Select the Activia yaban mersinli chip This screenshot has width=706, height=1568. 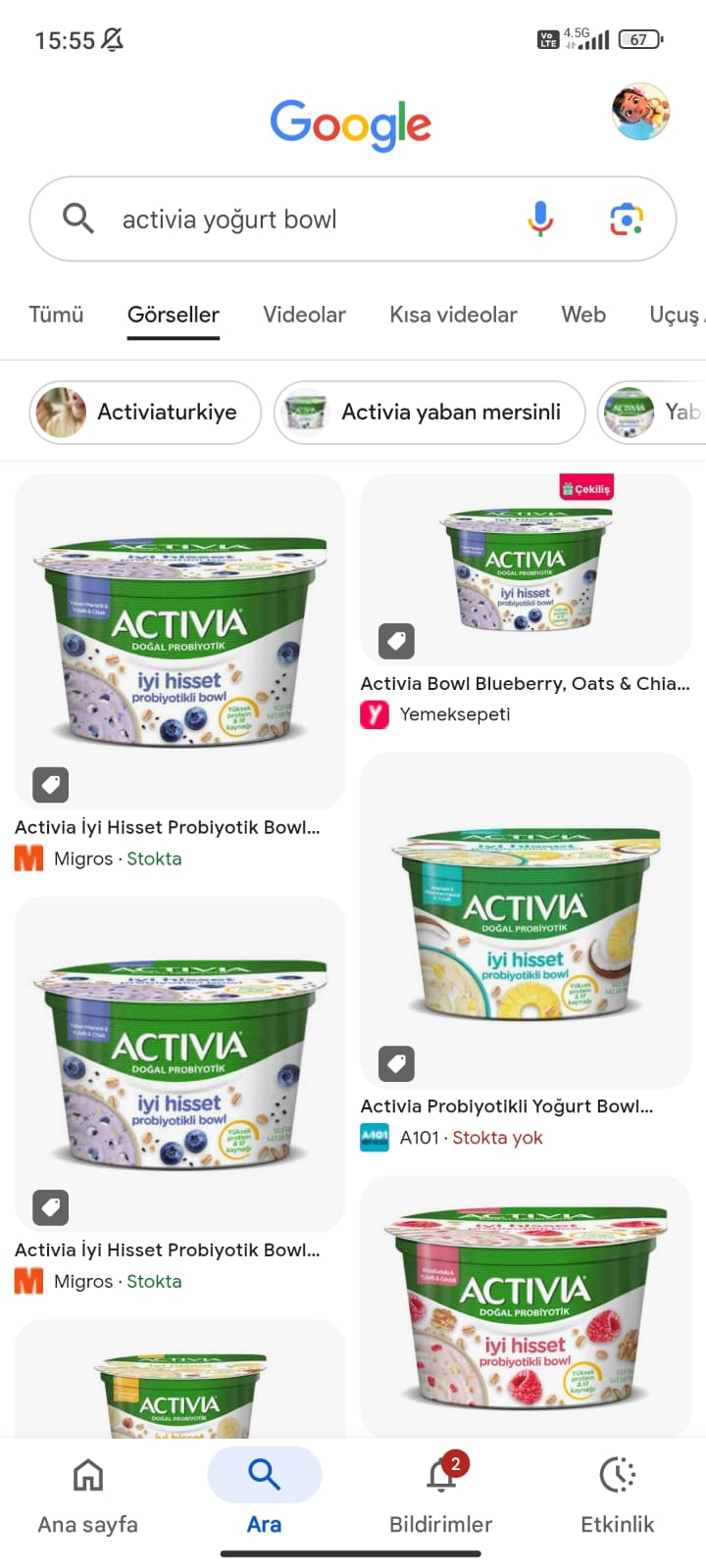pos(429,412)
